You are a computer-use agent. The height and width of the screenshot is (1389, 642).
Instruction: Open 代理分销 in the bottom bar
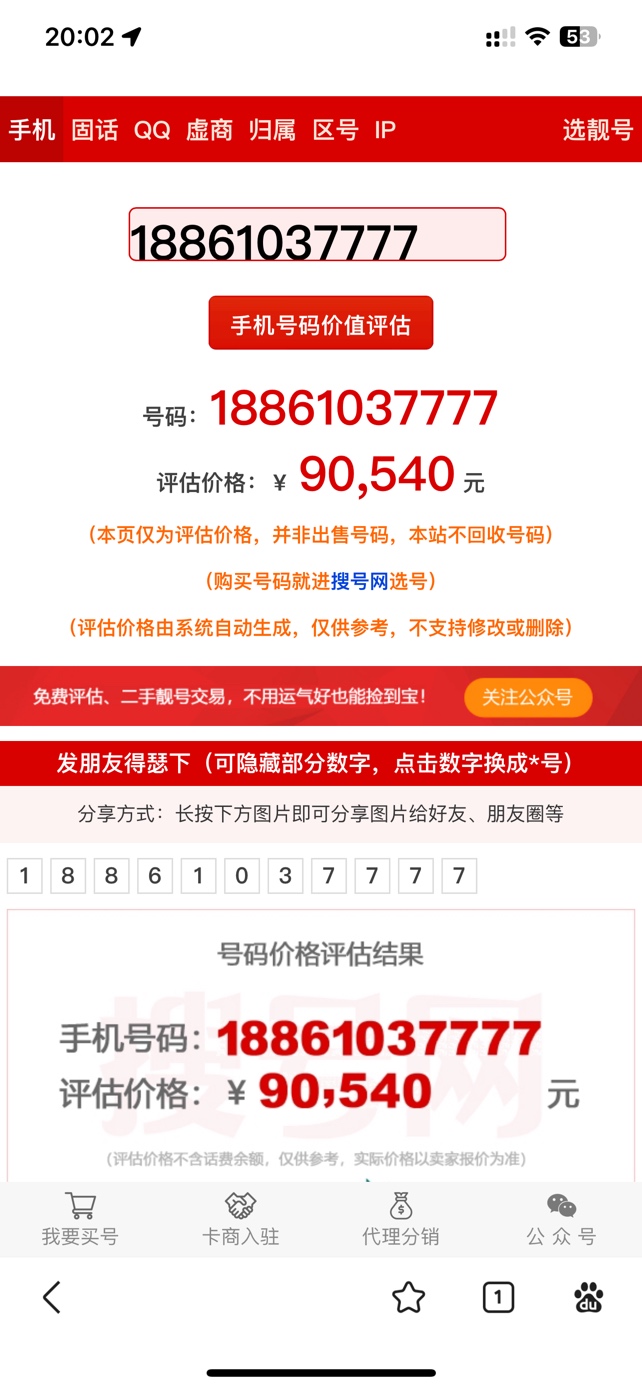click(x=401, y=1219)
